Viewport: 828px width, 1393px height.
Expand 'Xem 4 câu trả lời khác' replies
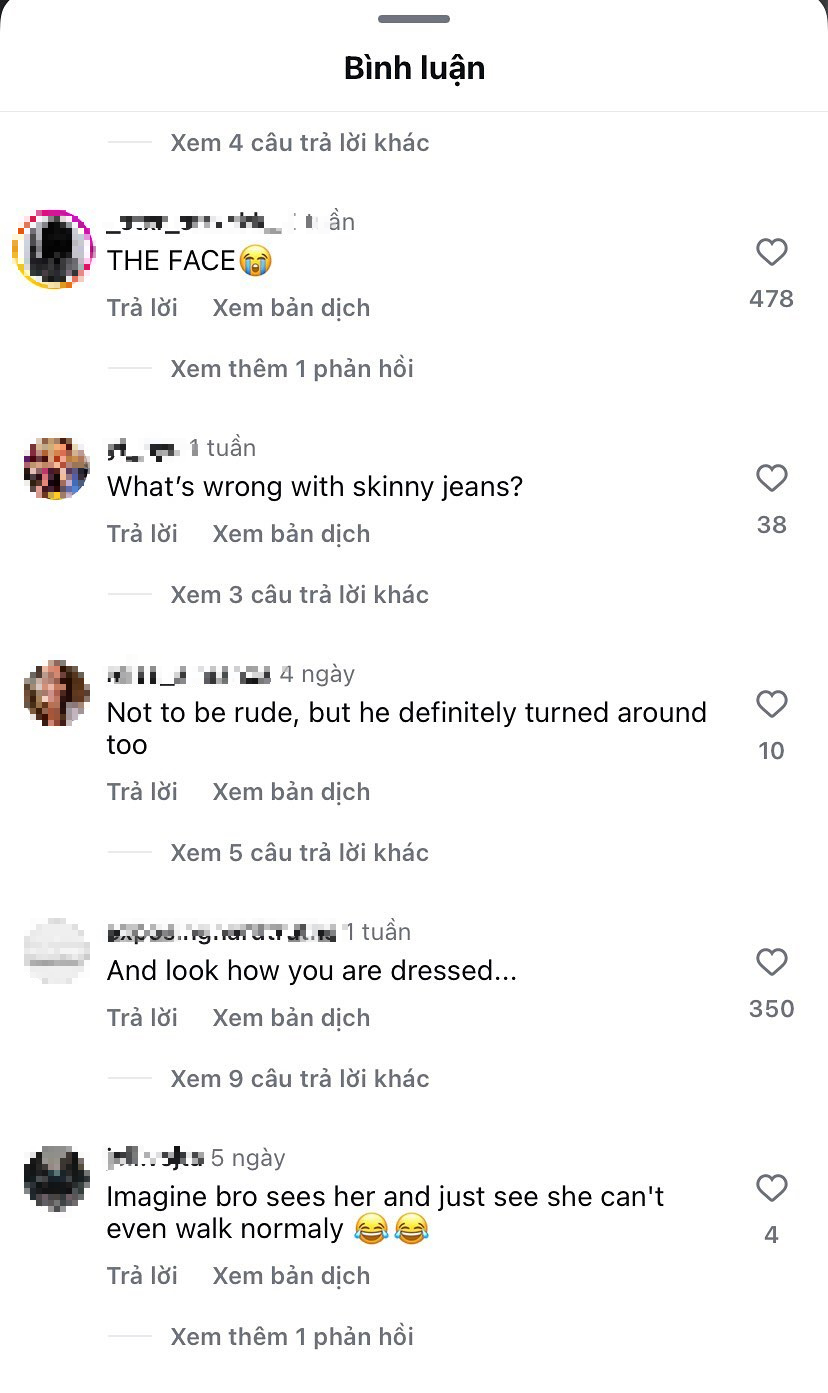click(x=299, y=143)
